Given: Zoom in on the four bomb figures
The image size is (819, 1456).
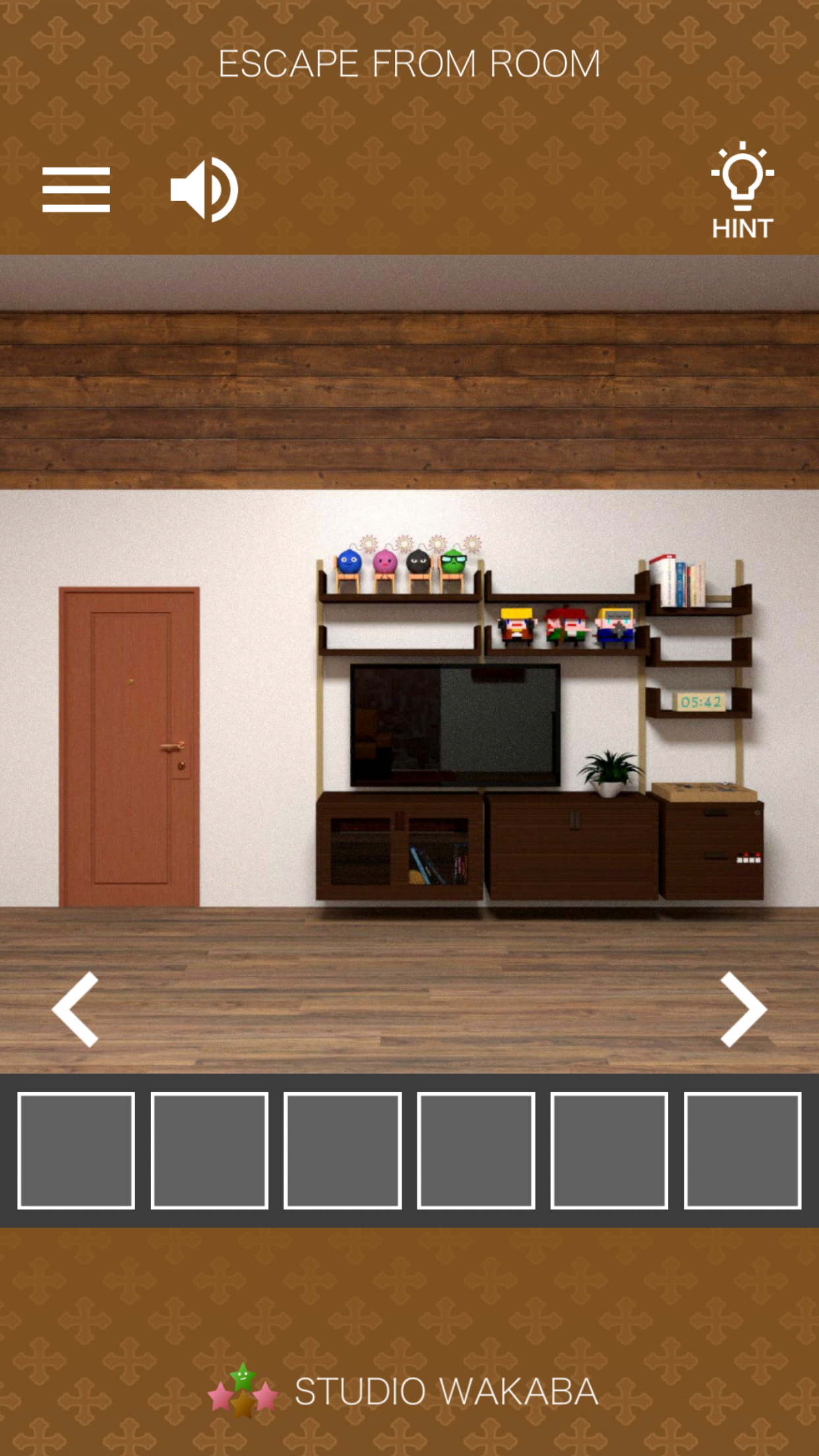Looking at the screenshot, I should (x=407, y=562).
